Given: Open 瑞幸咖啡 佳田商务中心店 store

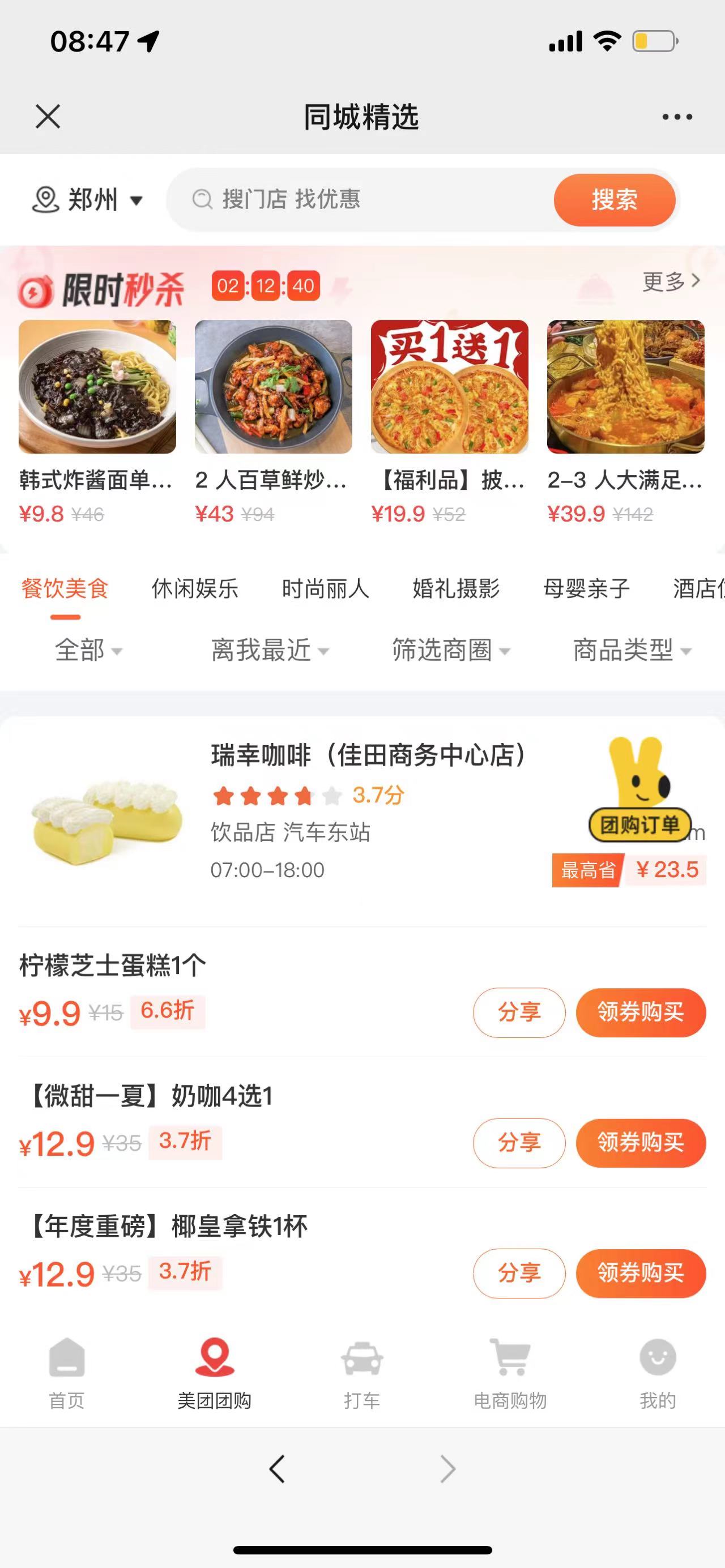Looking at the screenshot, I should 368,755.
